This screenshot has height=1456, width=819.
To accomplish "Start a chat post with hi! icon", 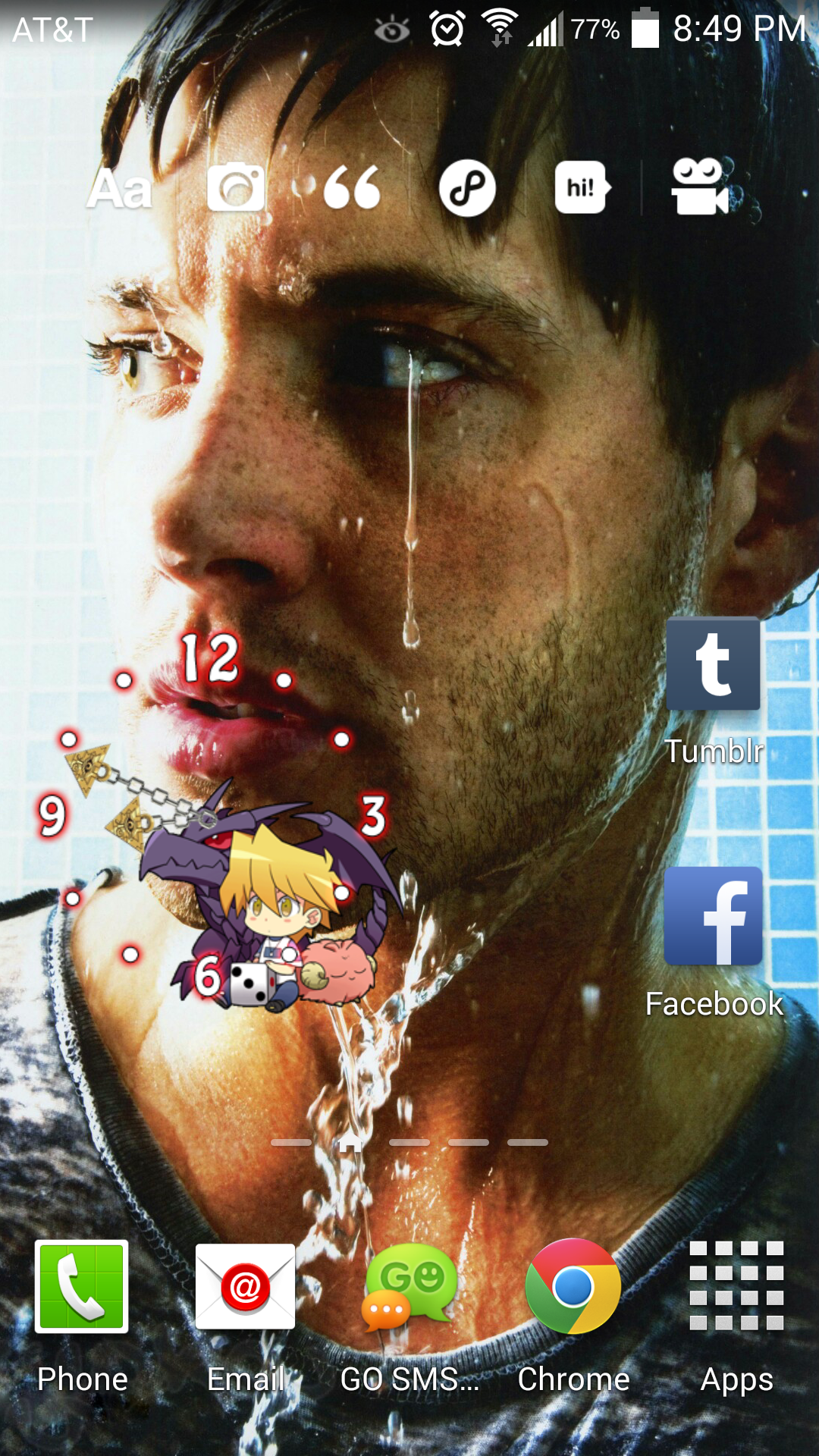I will point(582,187).
